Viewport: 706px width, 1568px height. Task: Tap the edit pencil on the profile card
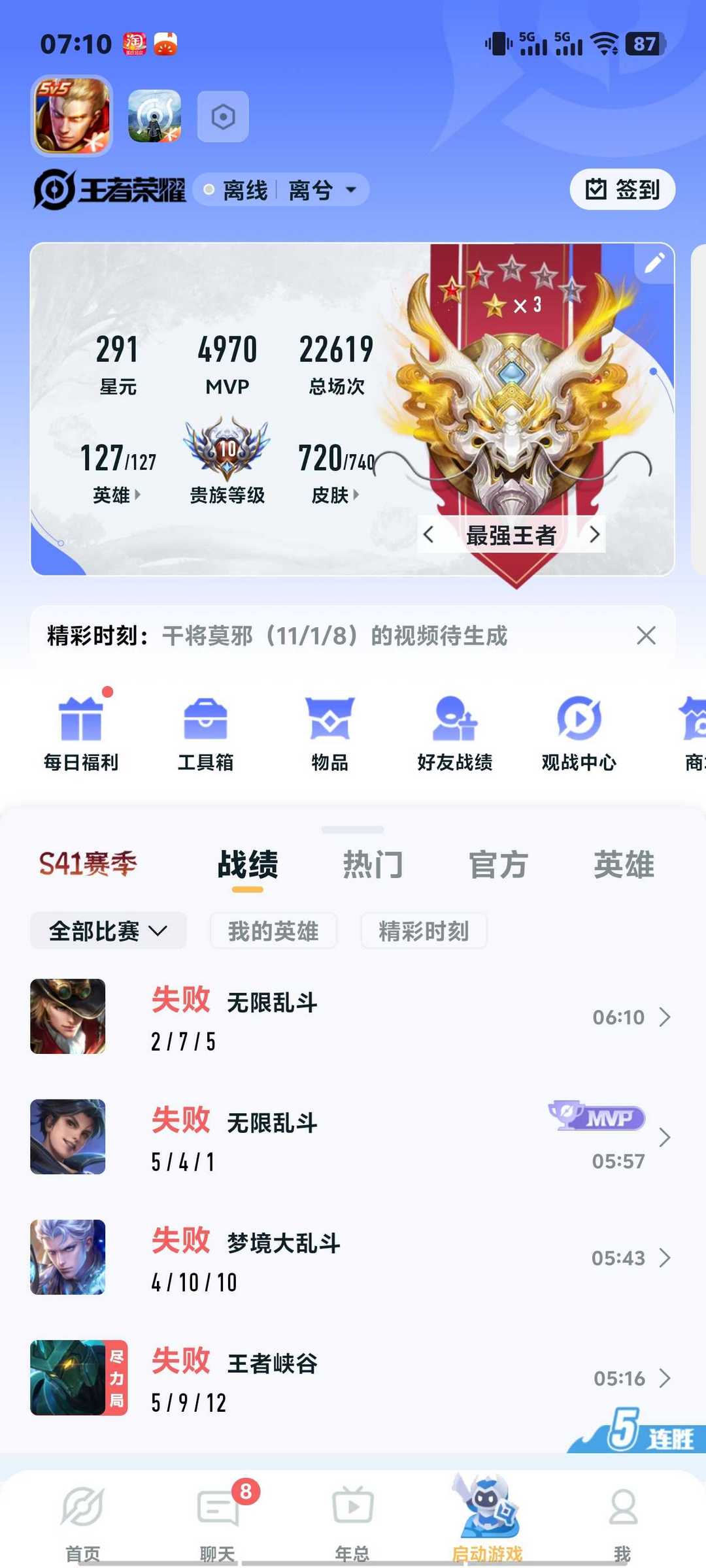654,263
